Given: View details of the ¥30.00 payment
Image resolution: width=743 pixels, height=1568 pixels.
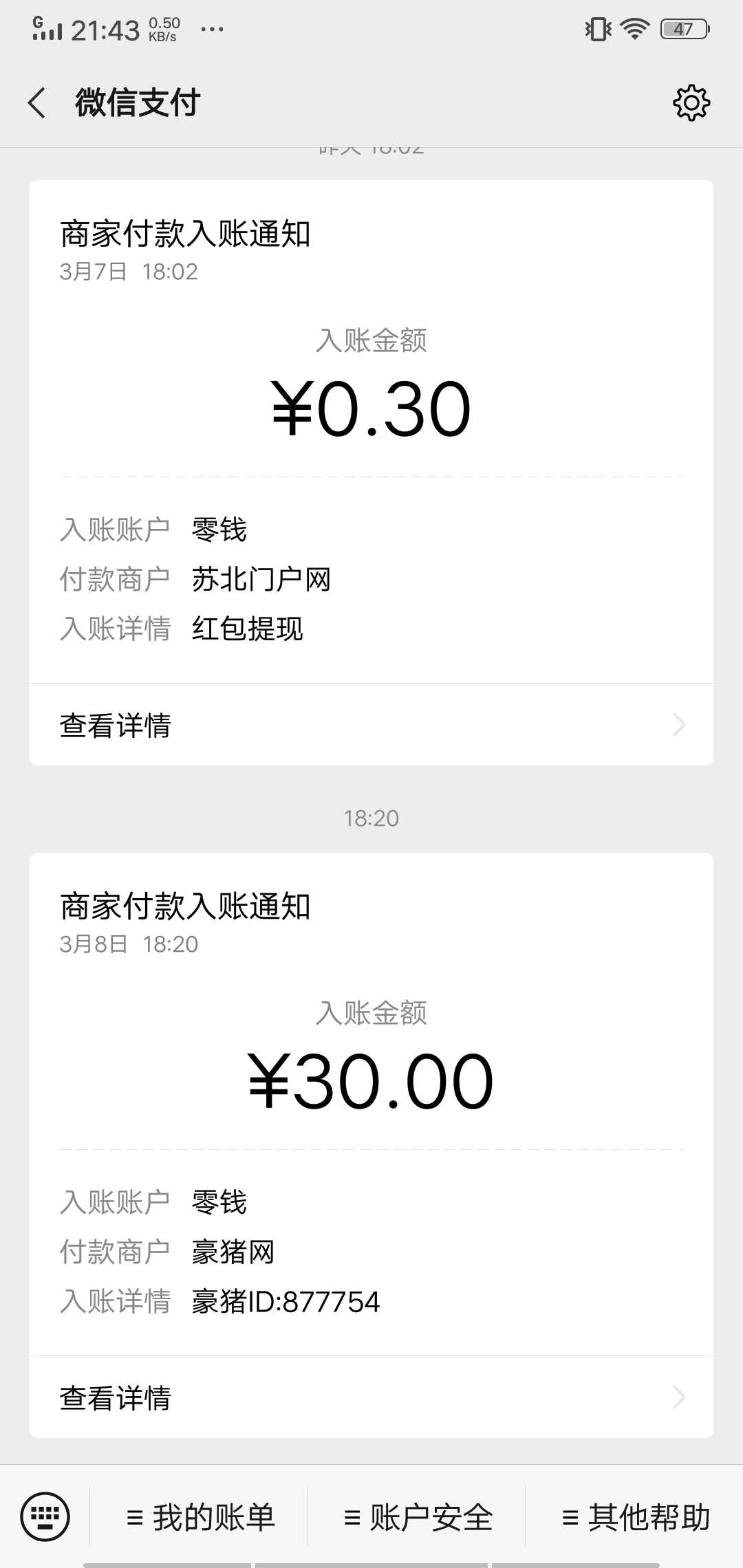Looking at the screenshot, I should [371, 1397].
